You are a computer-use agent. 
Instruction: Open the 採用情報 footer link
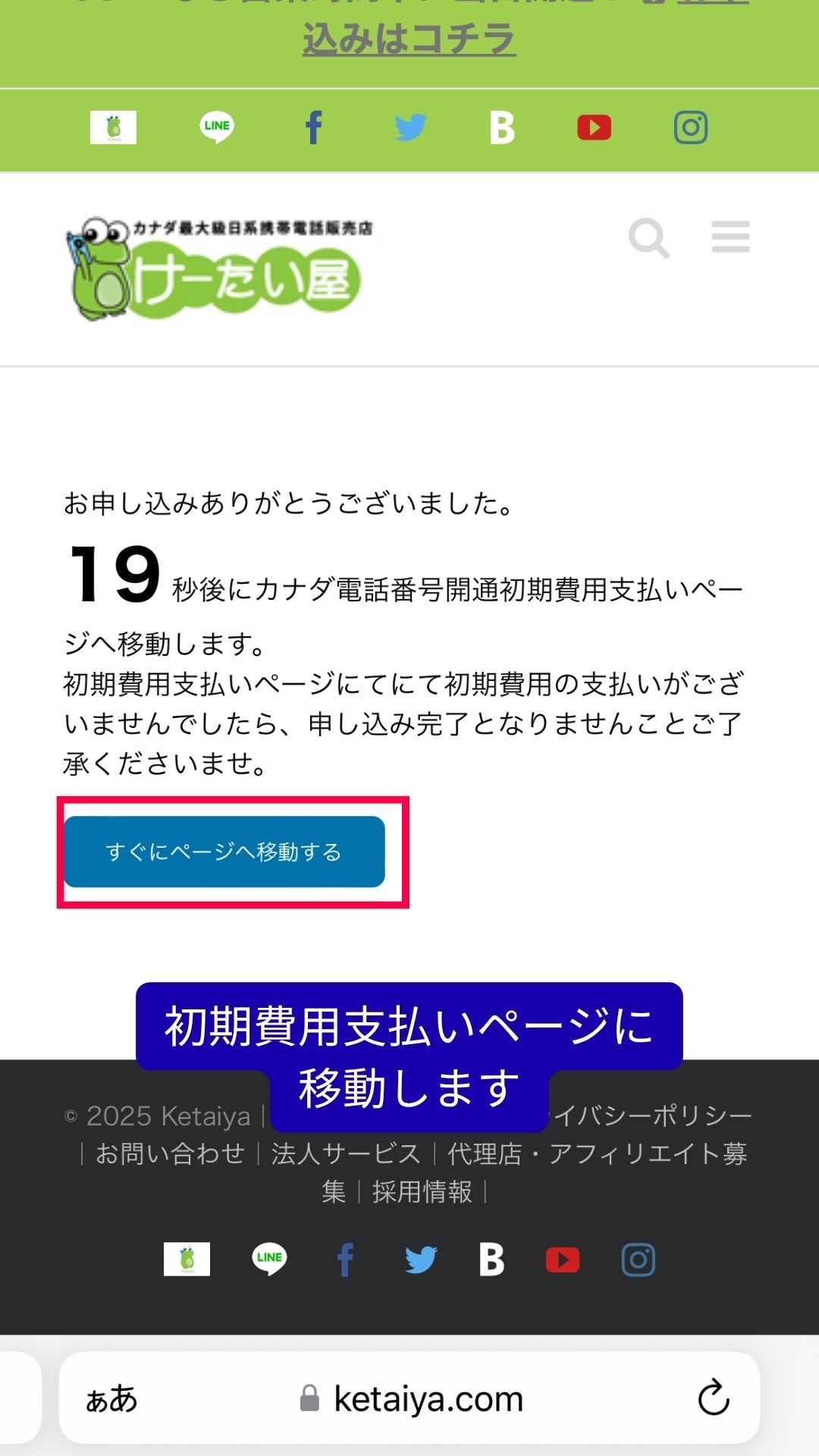[x=422, y=1192]
